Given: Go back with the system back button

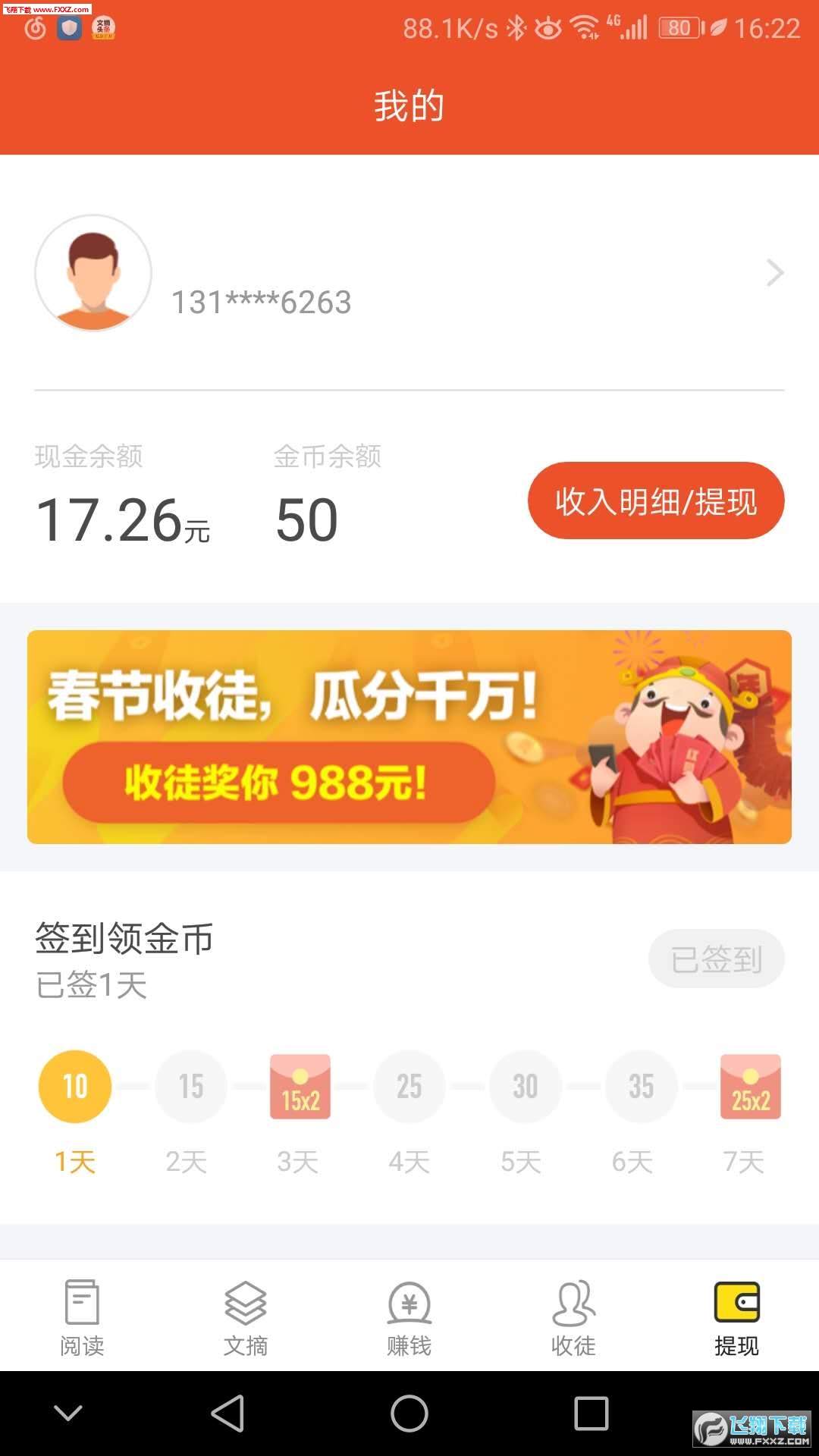Looking at the screenshot, I should tap(227, 1414).
